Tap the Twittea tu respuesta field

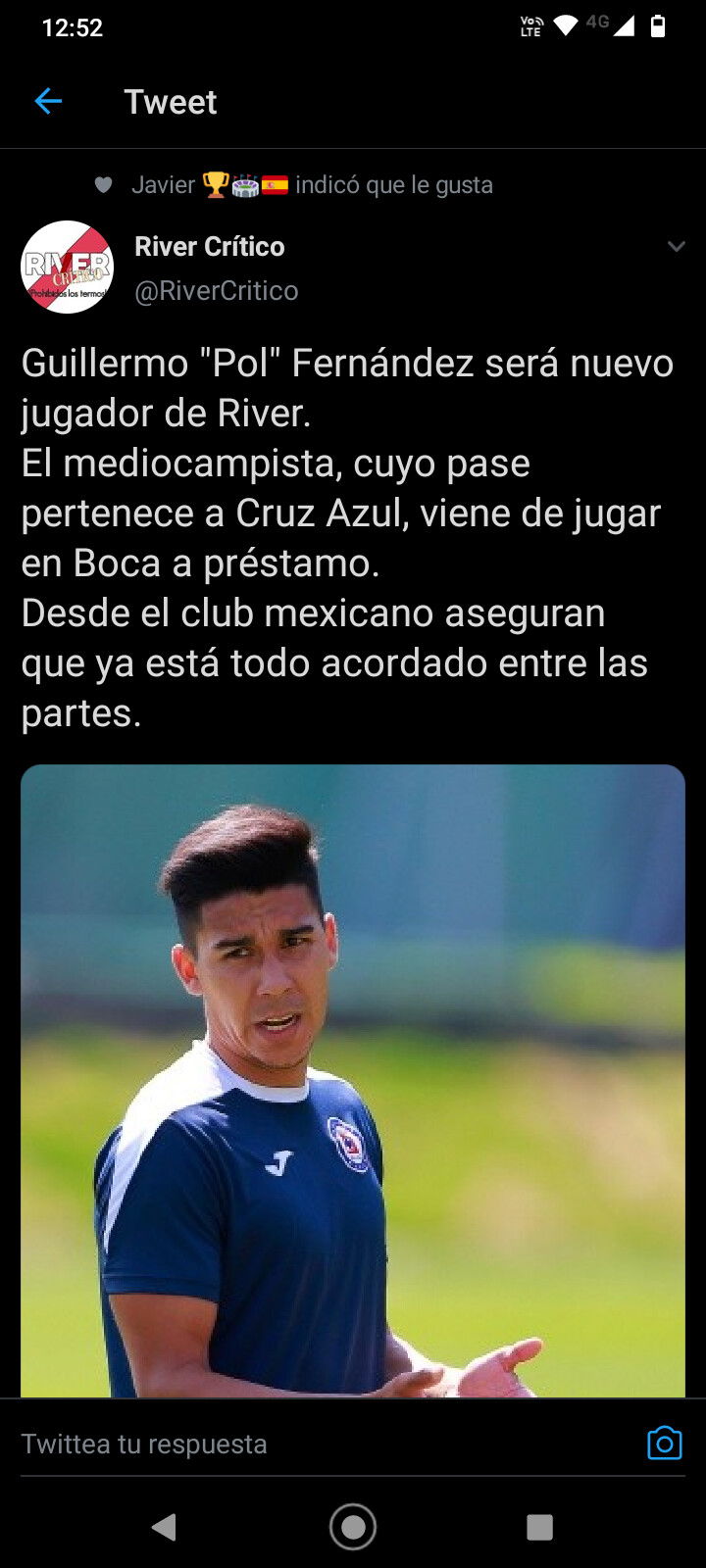pyautogui.click(x=324, y=1444)
